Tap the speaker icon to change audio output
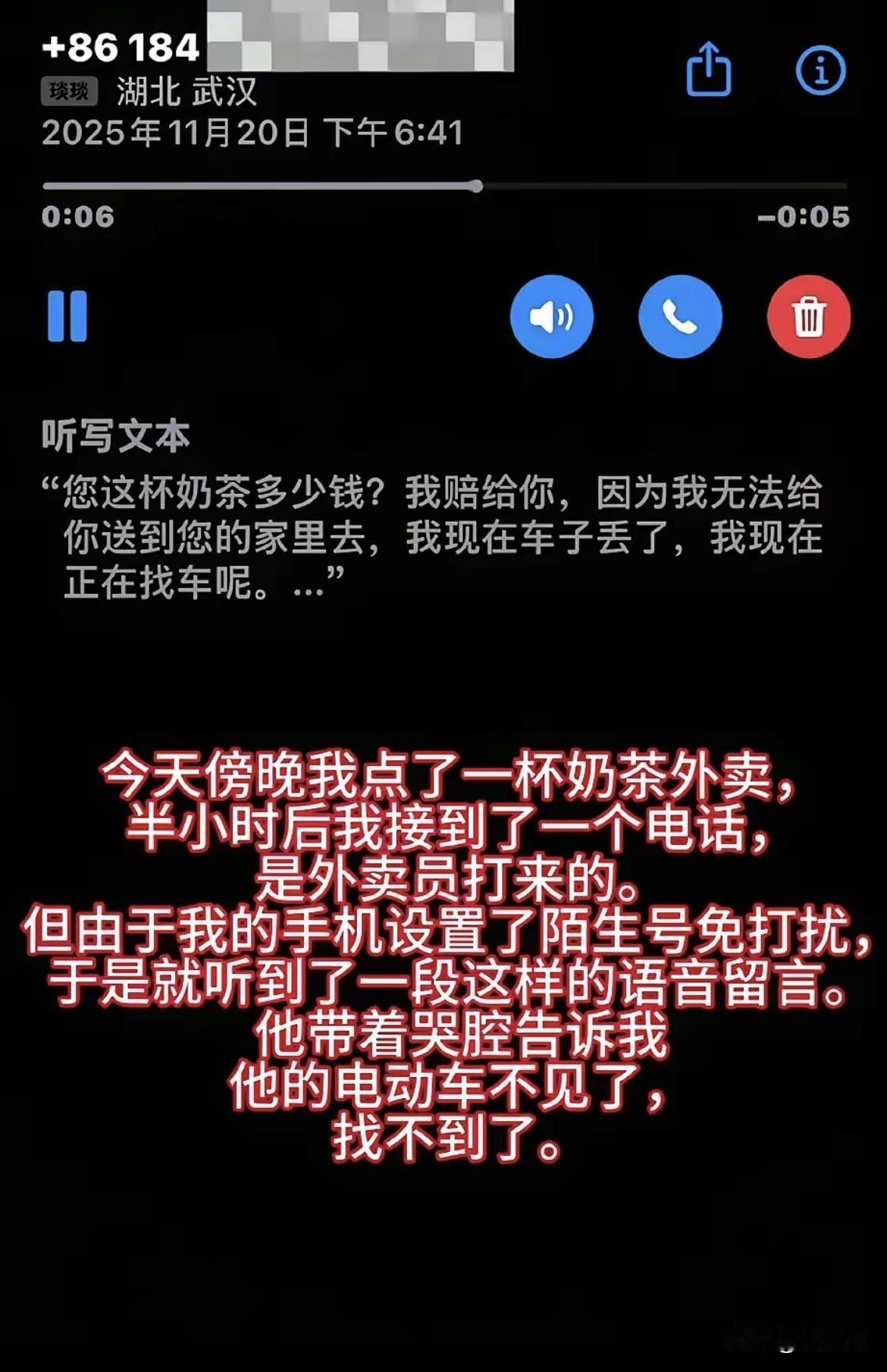Image resolution: width=887 pixels, height=1372 pixels. [551, 316]
